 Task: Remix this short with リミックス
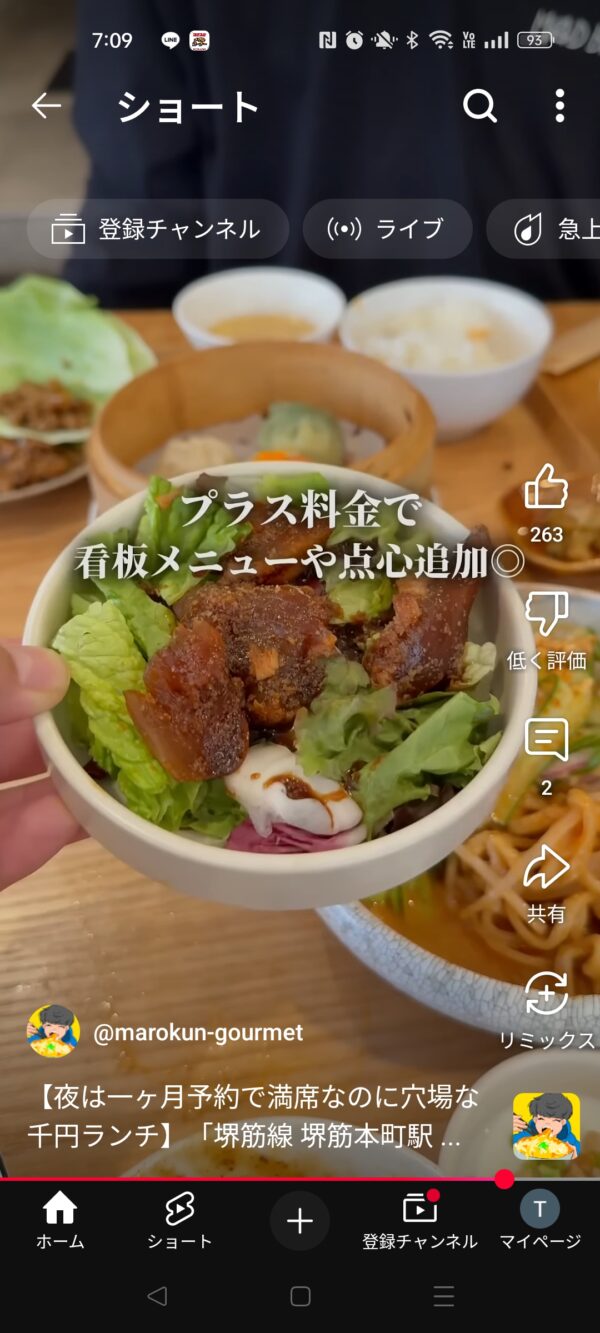tap(546, 995)
